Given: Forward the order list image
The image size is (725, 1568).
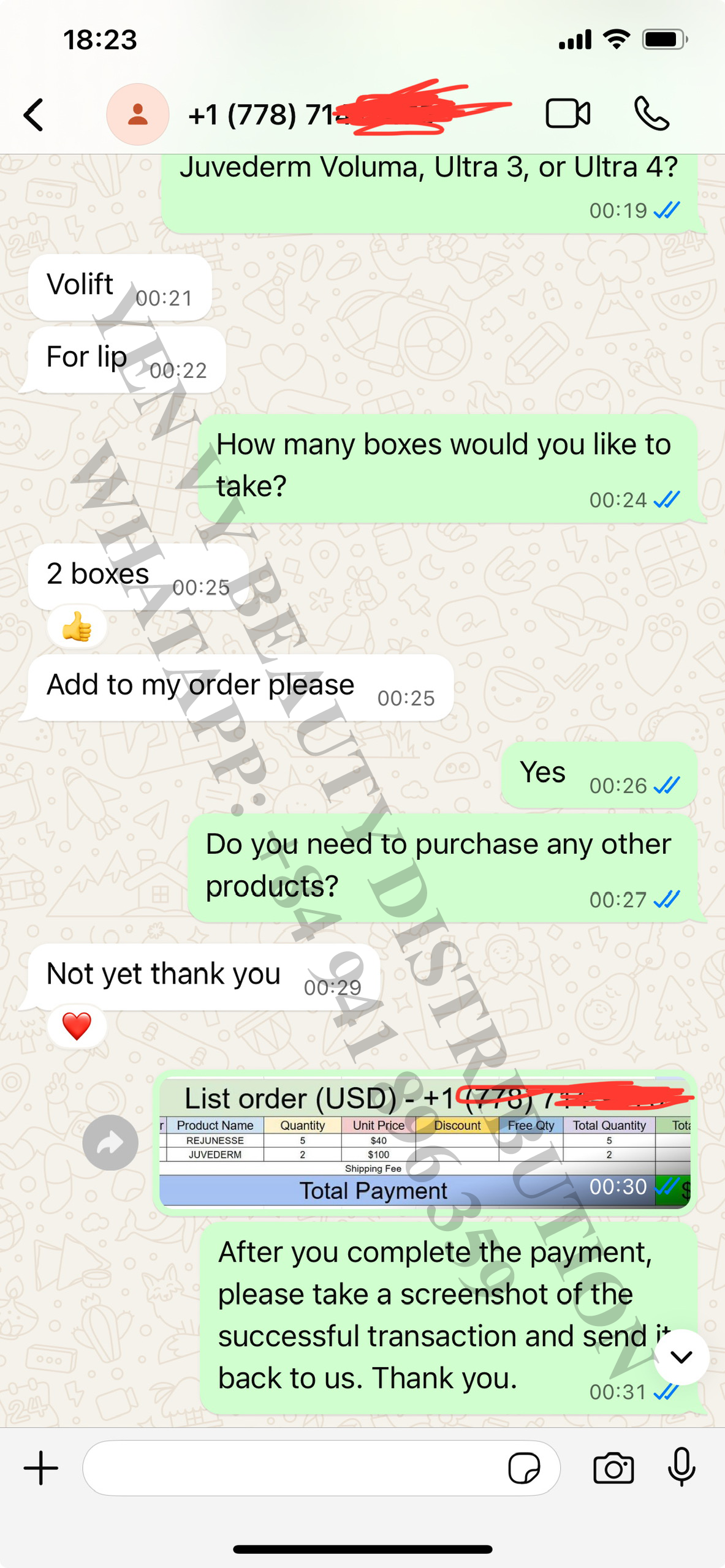Looking at the screenshot, I should [x=110, y=1143].
